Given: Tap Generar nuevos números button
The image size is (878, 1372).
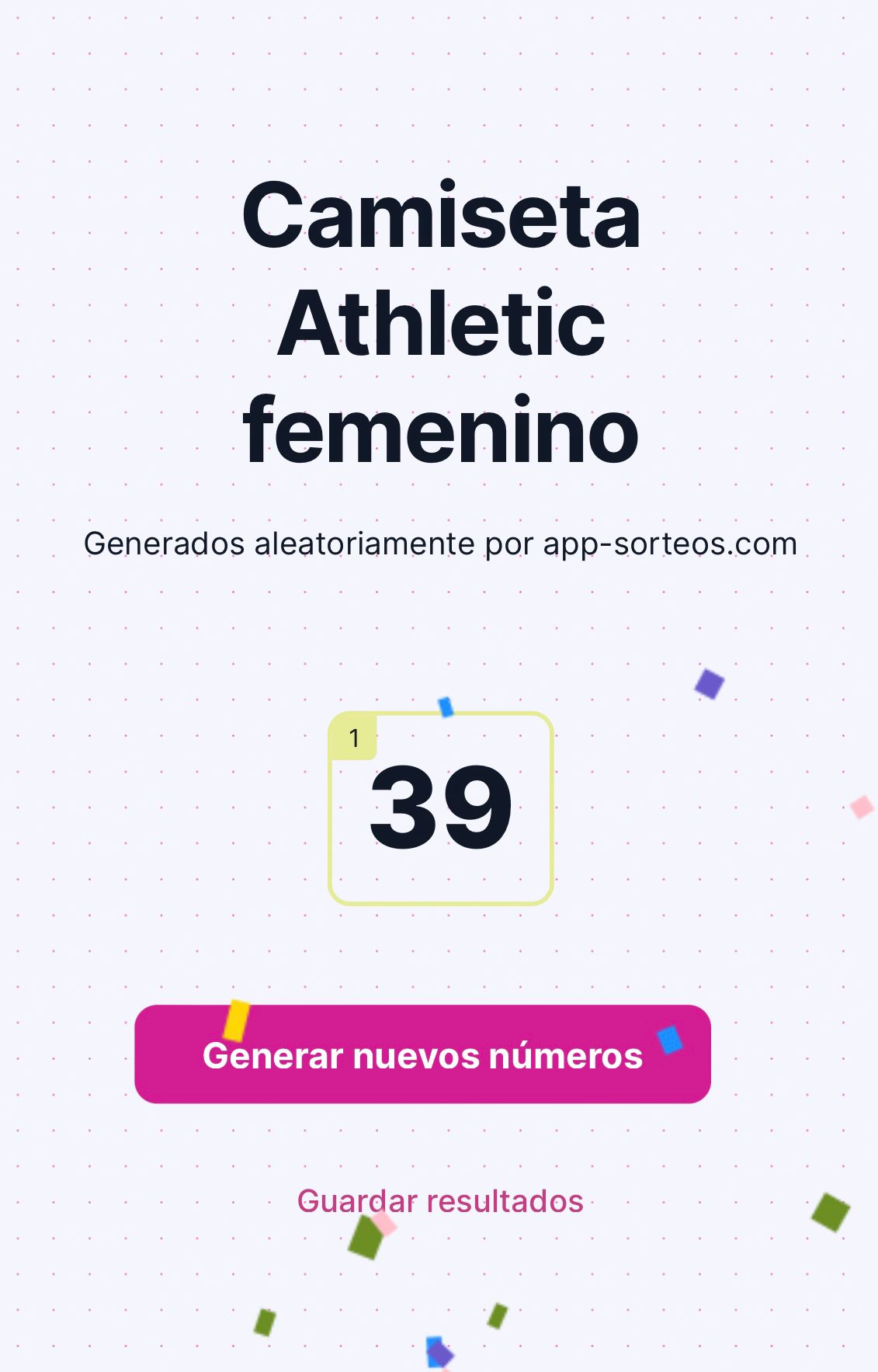Looking at the screenshot, I should [x=422, y=1054].
